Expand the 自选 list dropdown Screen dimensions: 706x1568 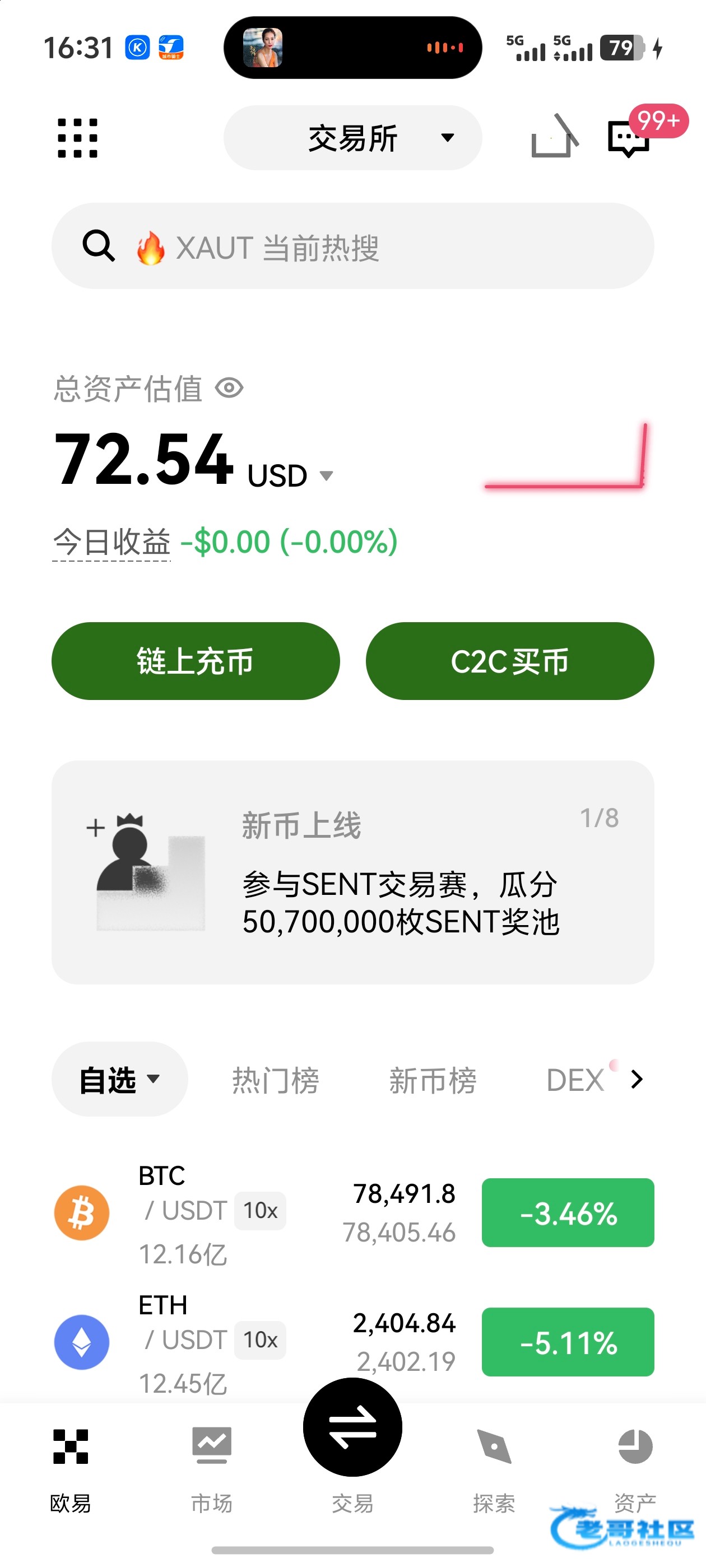[119, 1080]
